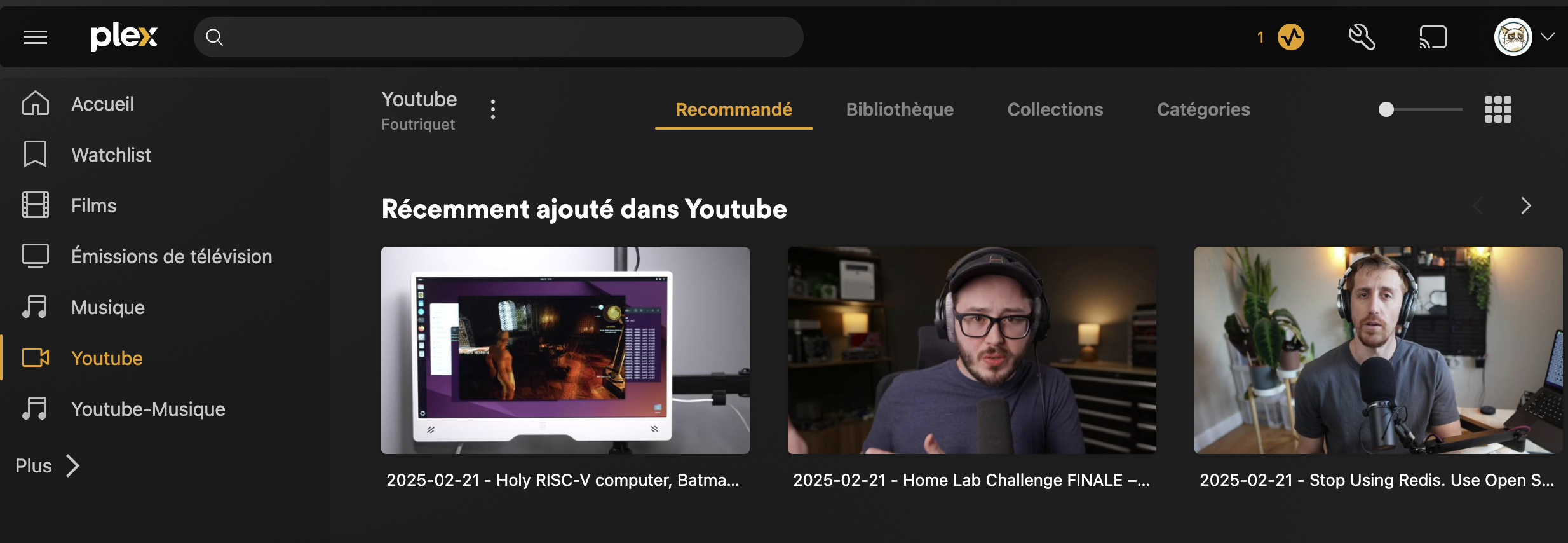1568x543 pixels.
Task: Switch to the Bibliothèque tab
Action: click(900, 109)
